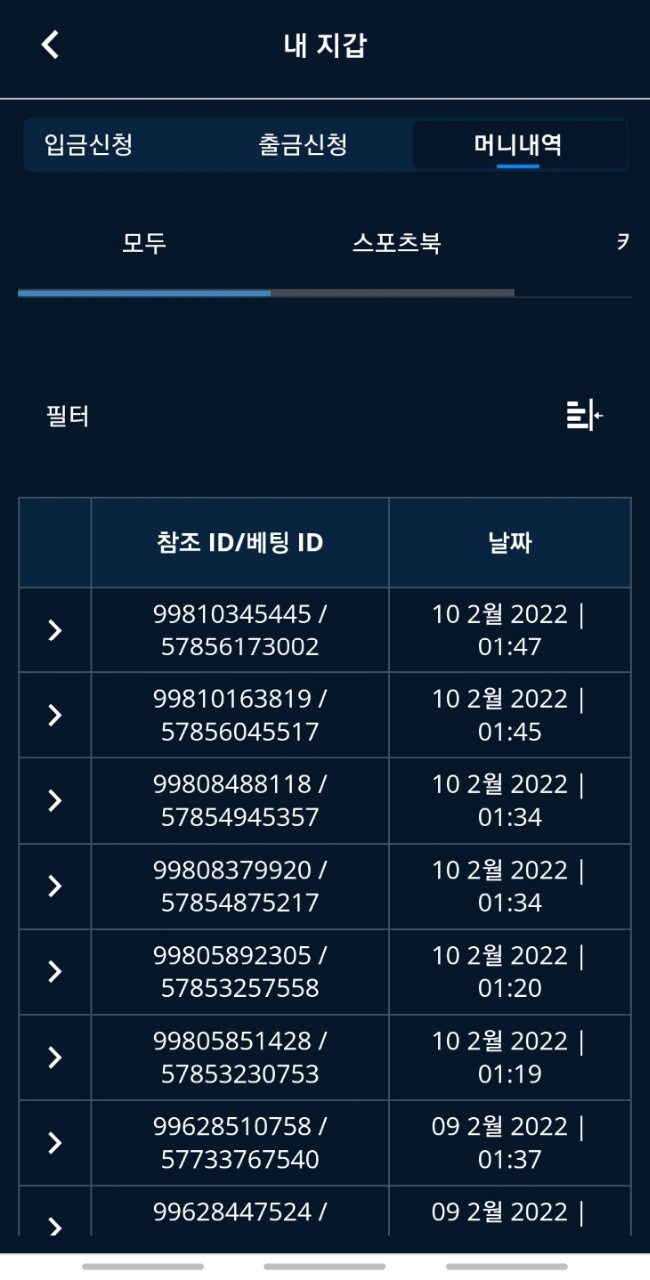Show the 모두 category

click(144, 243)
